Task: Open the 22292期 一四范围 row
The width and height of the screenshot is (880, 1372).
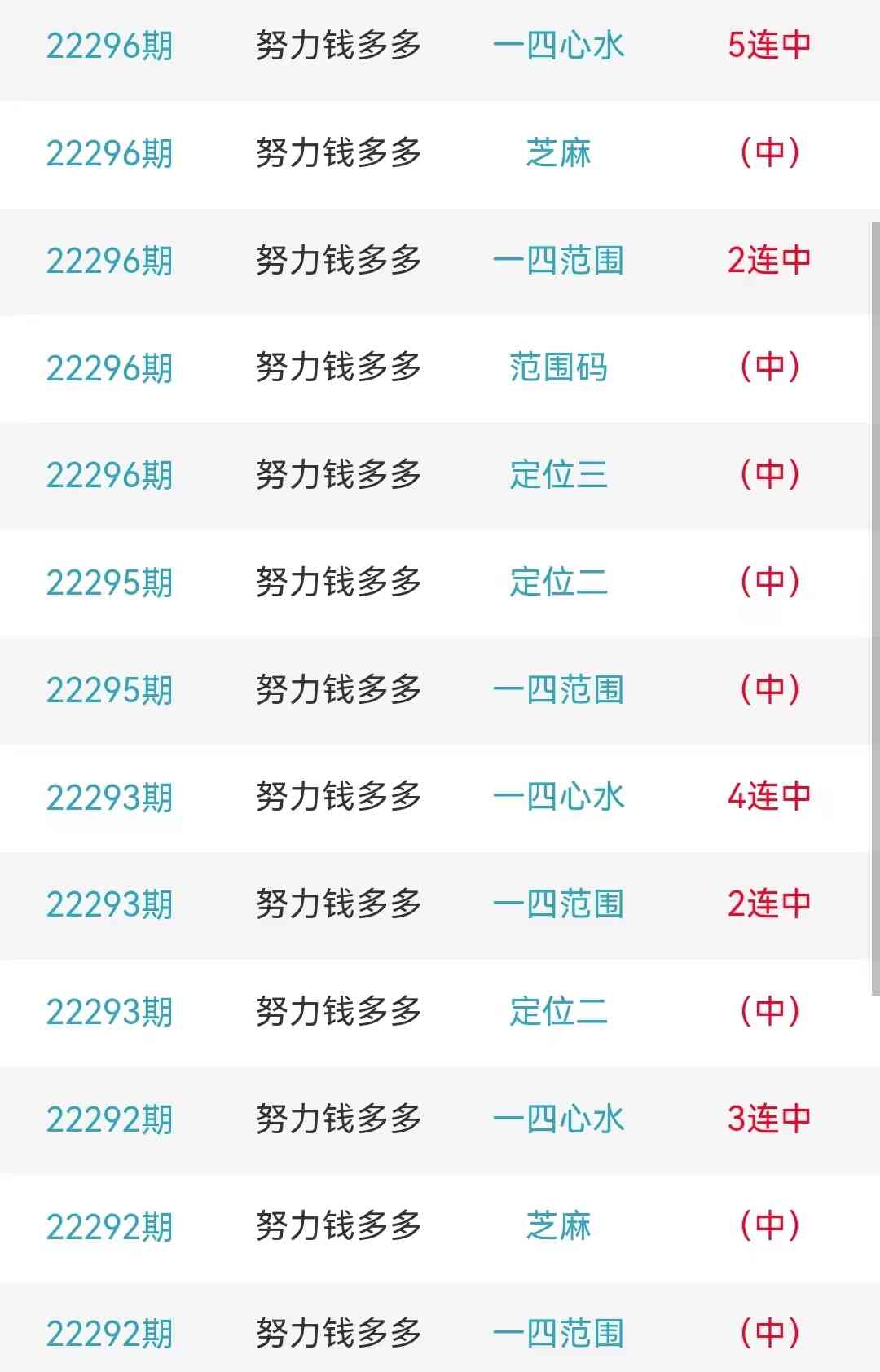Action: click(x=558, y=1334)
